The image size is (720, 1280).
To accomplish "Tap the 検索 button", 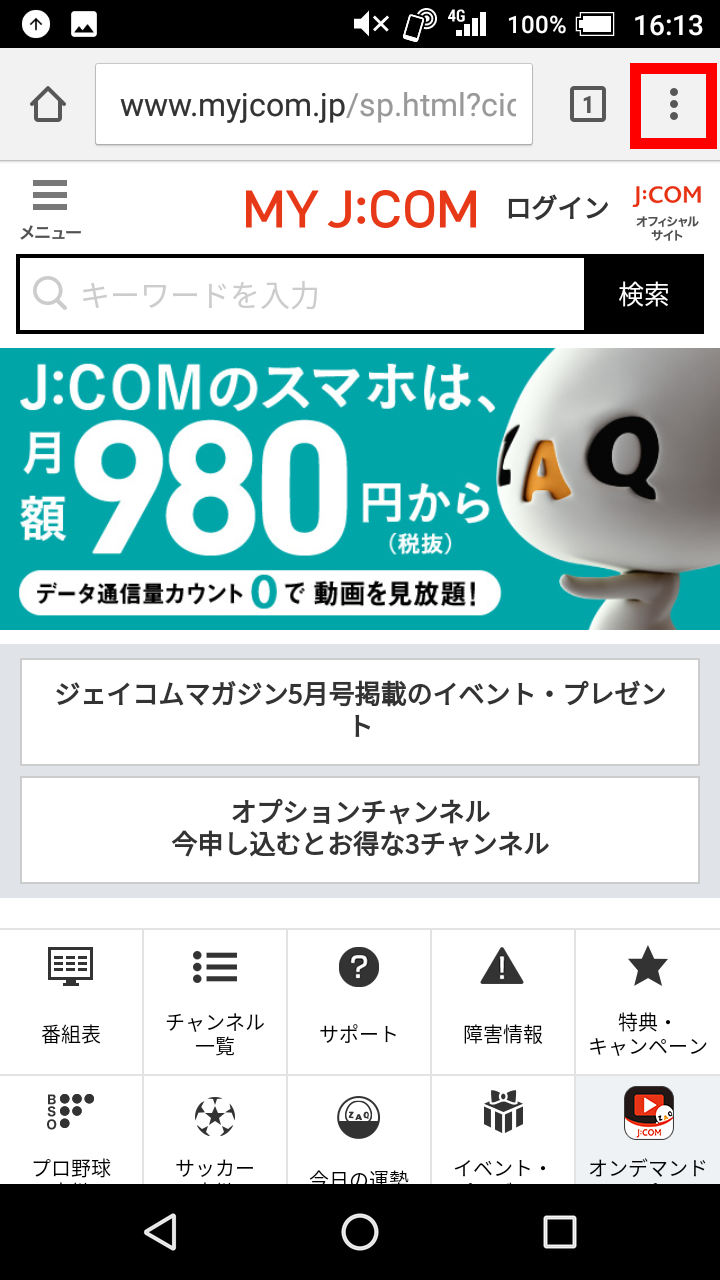I will 644,294.
